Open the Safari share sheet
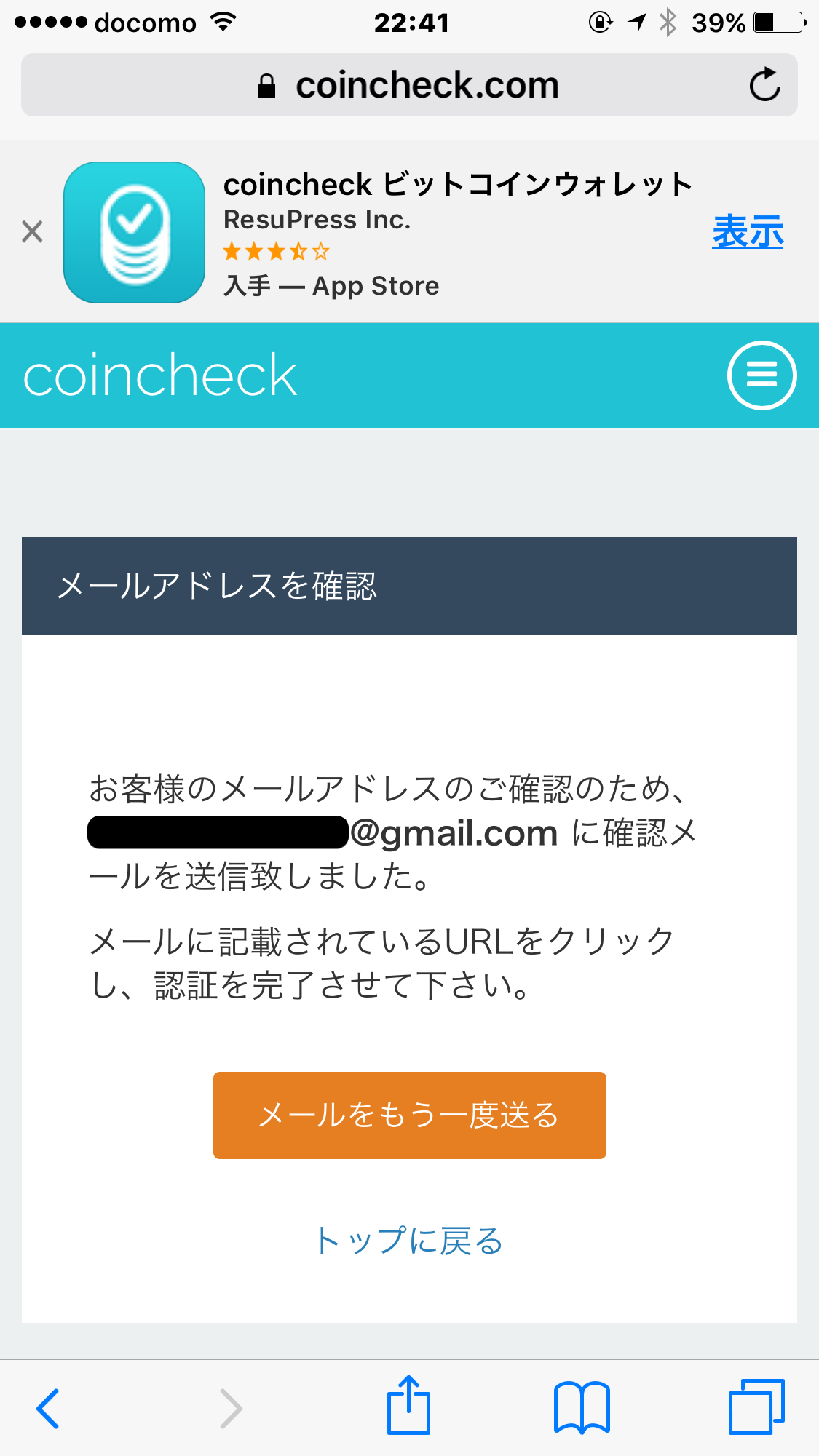The width and height of the screenshot is (819, 1456). point(408,1405)
